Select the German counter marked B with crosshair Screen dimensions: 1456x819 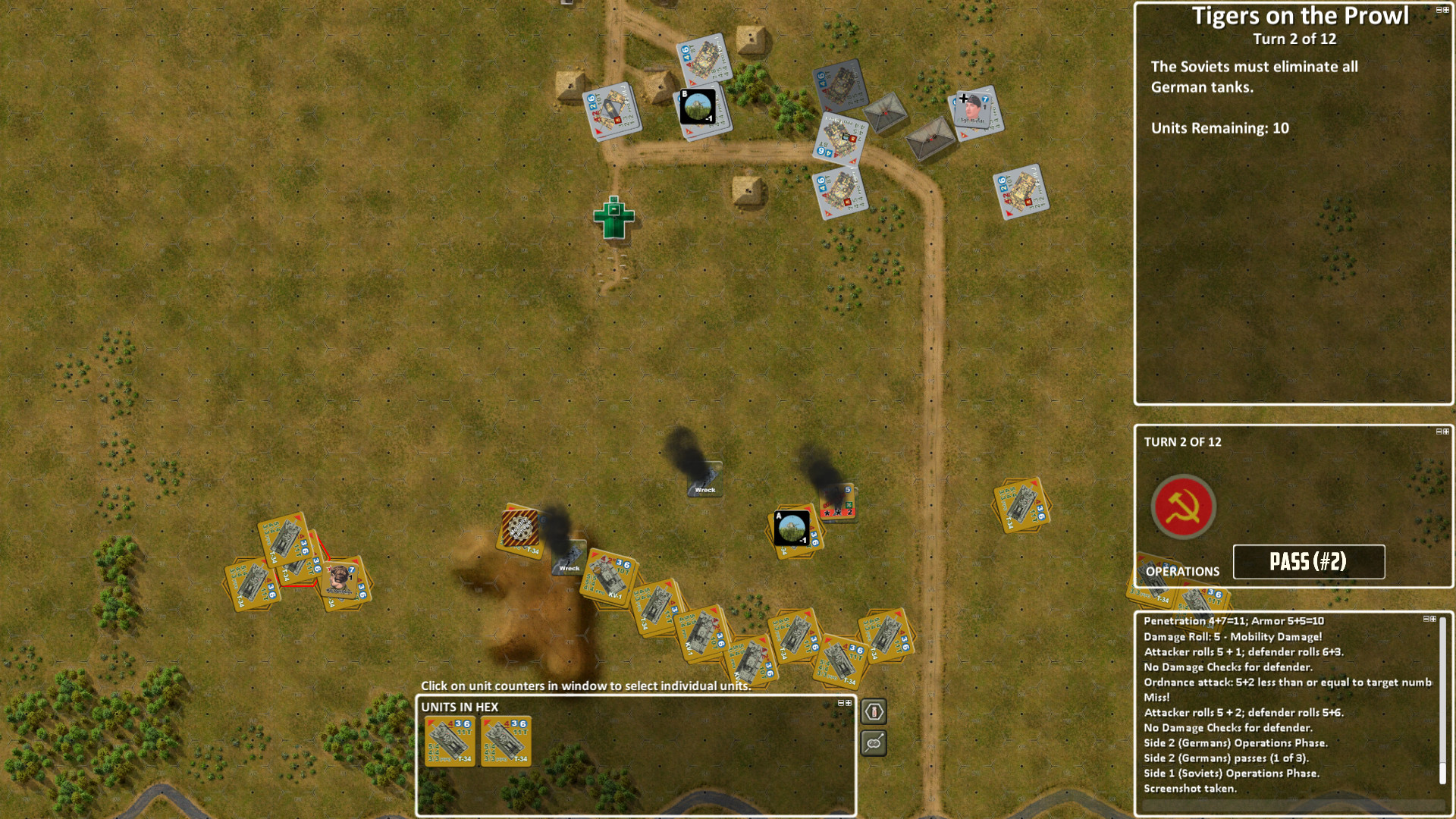coord(698,107)
